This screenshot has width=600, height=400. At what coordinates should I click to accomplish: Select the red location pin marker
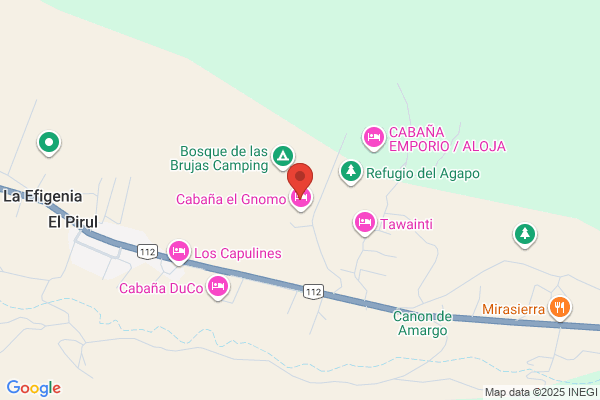point(300,179)
